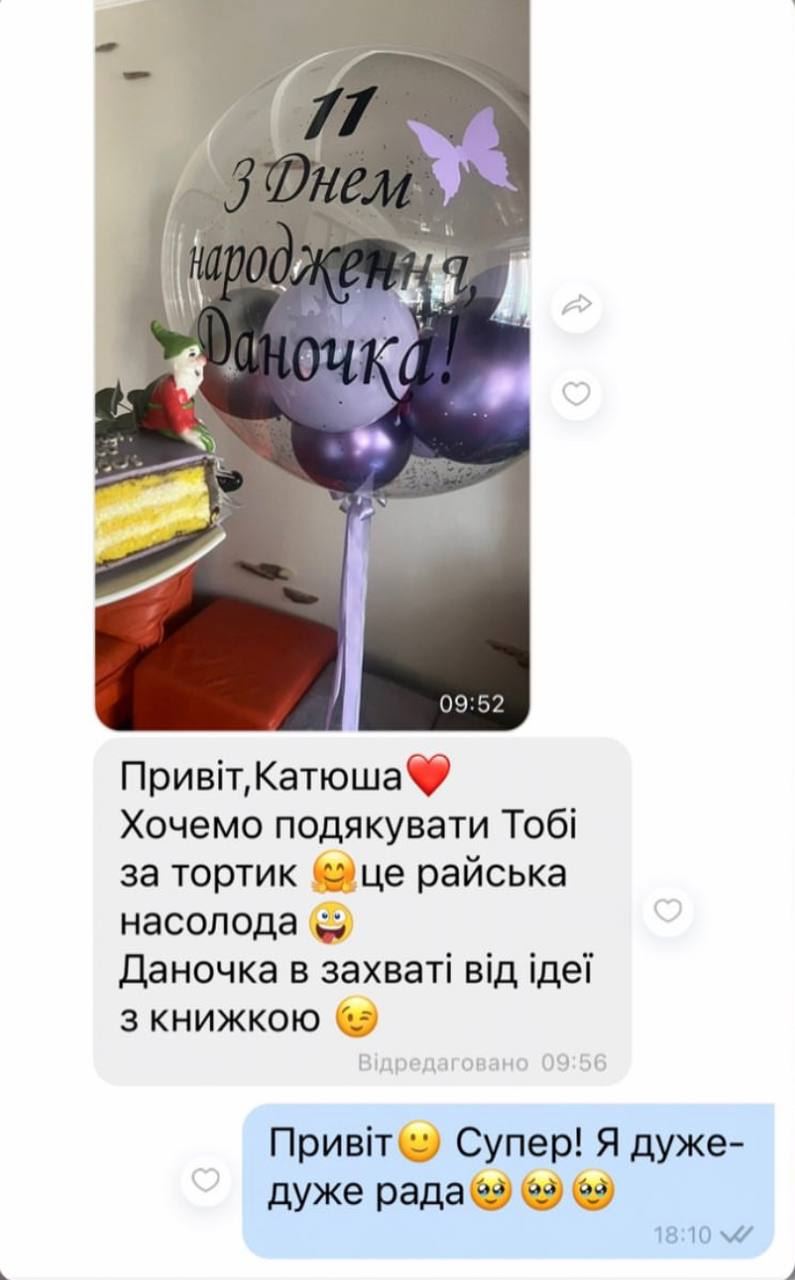Forward the birthday balloon photo
795x1280 pixels.
pos(576,307)
